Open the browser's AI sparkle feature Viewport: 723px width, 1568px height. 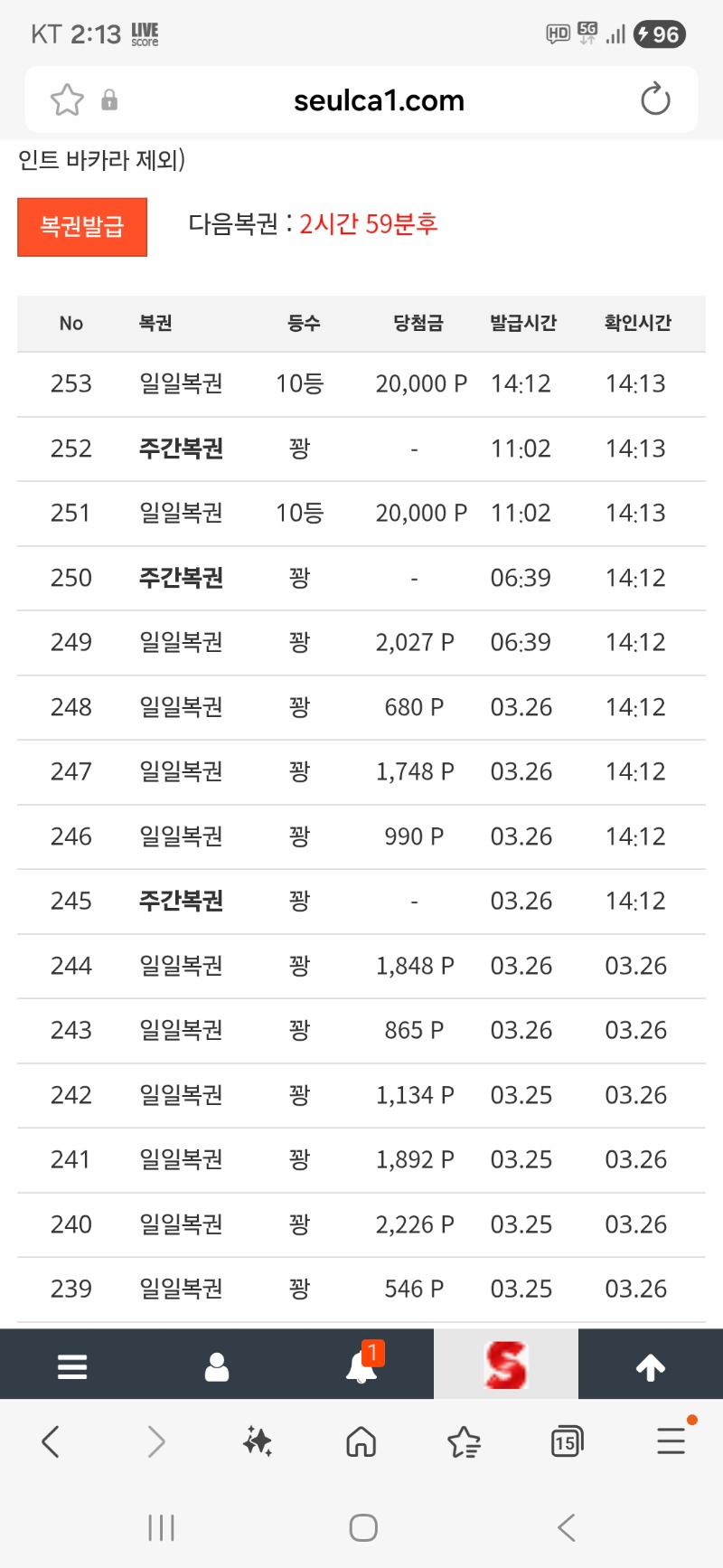point(258,1441)
